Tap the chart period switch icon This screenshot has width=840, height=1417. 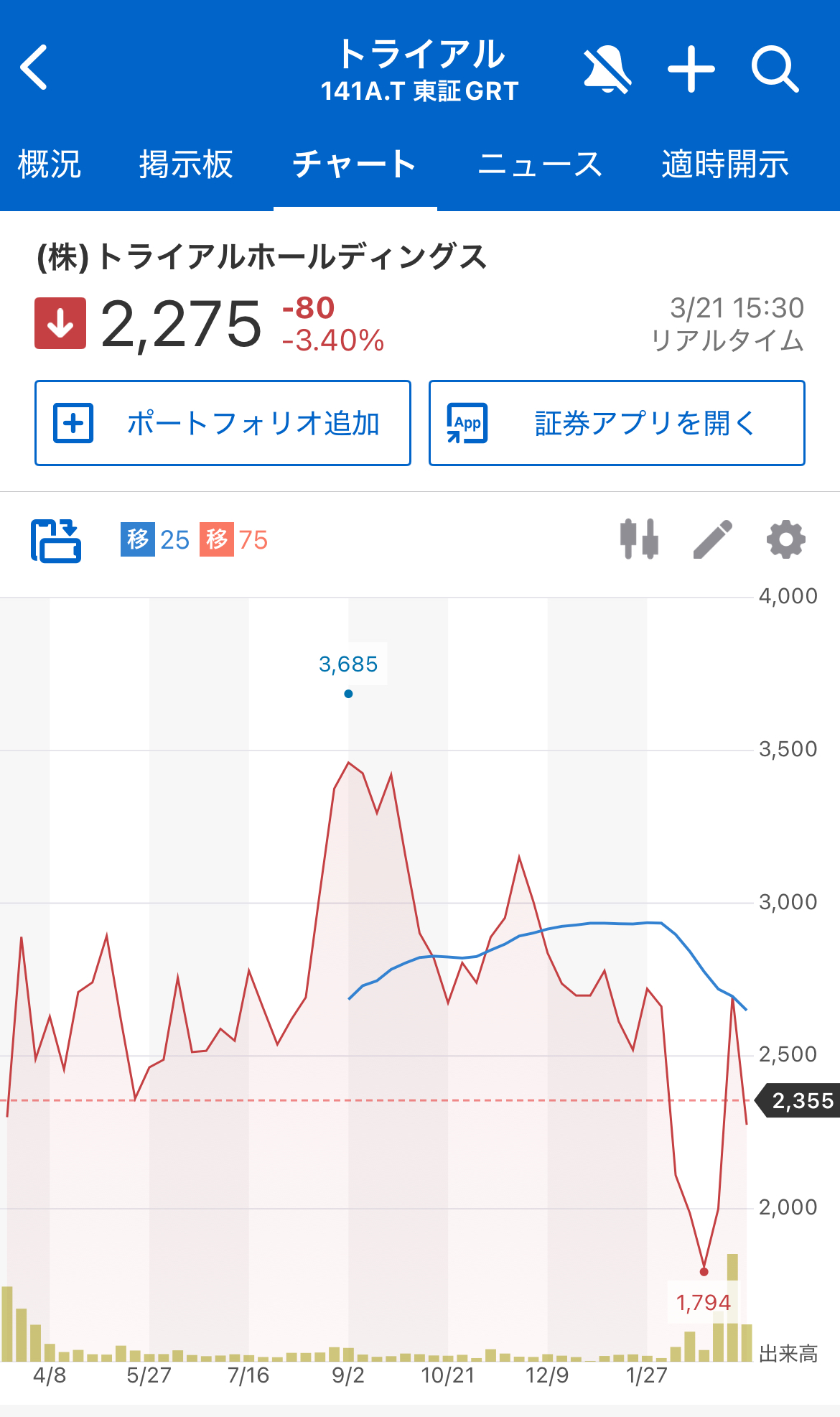tap(56, 540)
